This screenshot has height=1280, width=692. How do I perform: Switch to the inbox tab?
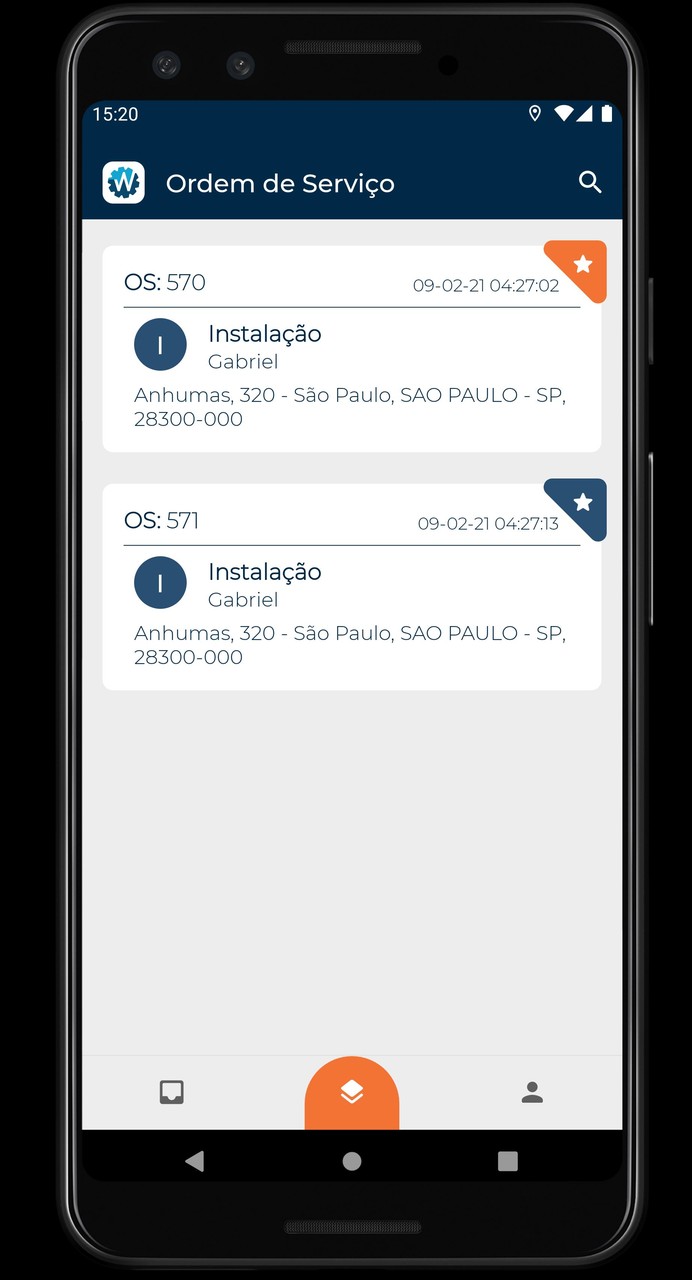(172, 1092)
